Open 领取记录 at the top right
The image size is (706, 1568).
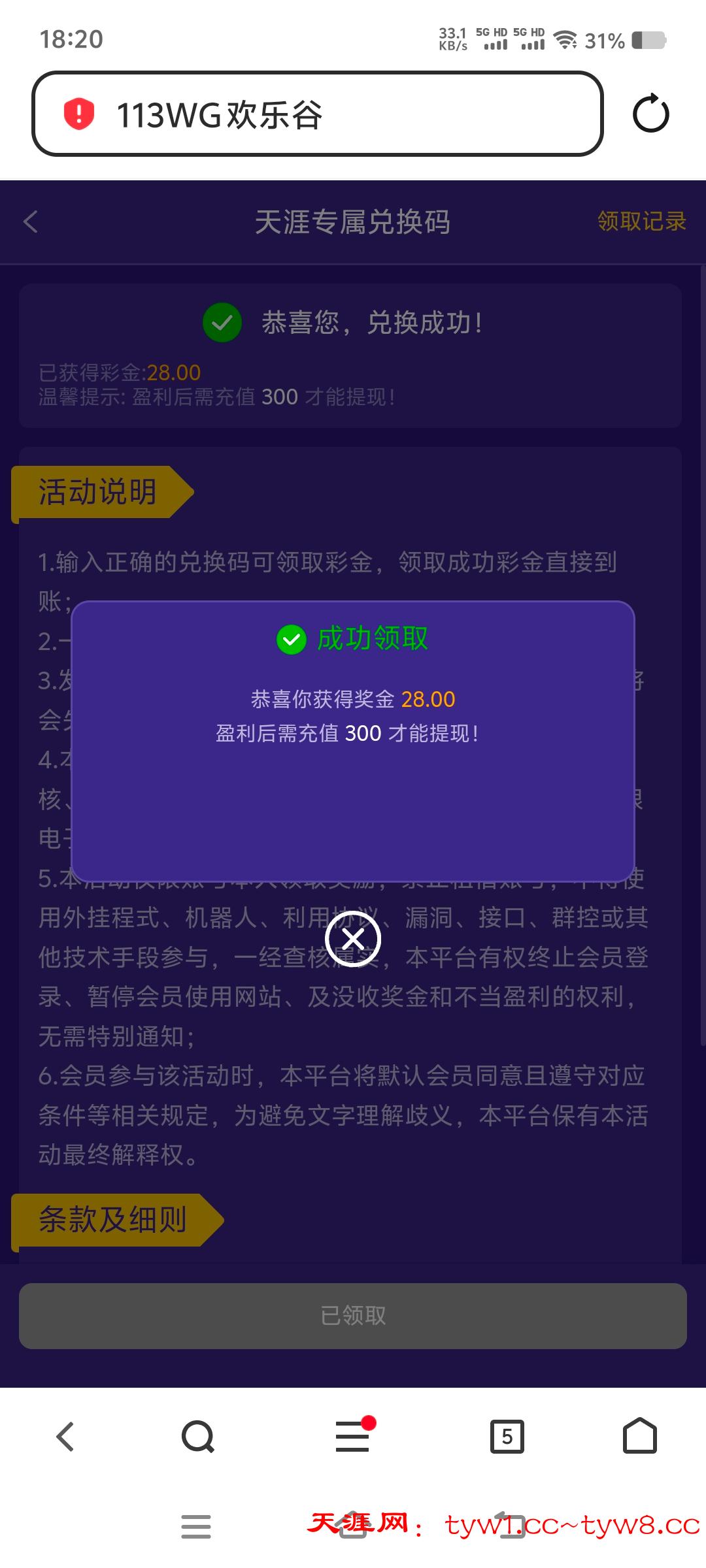coord(641,222)
